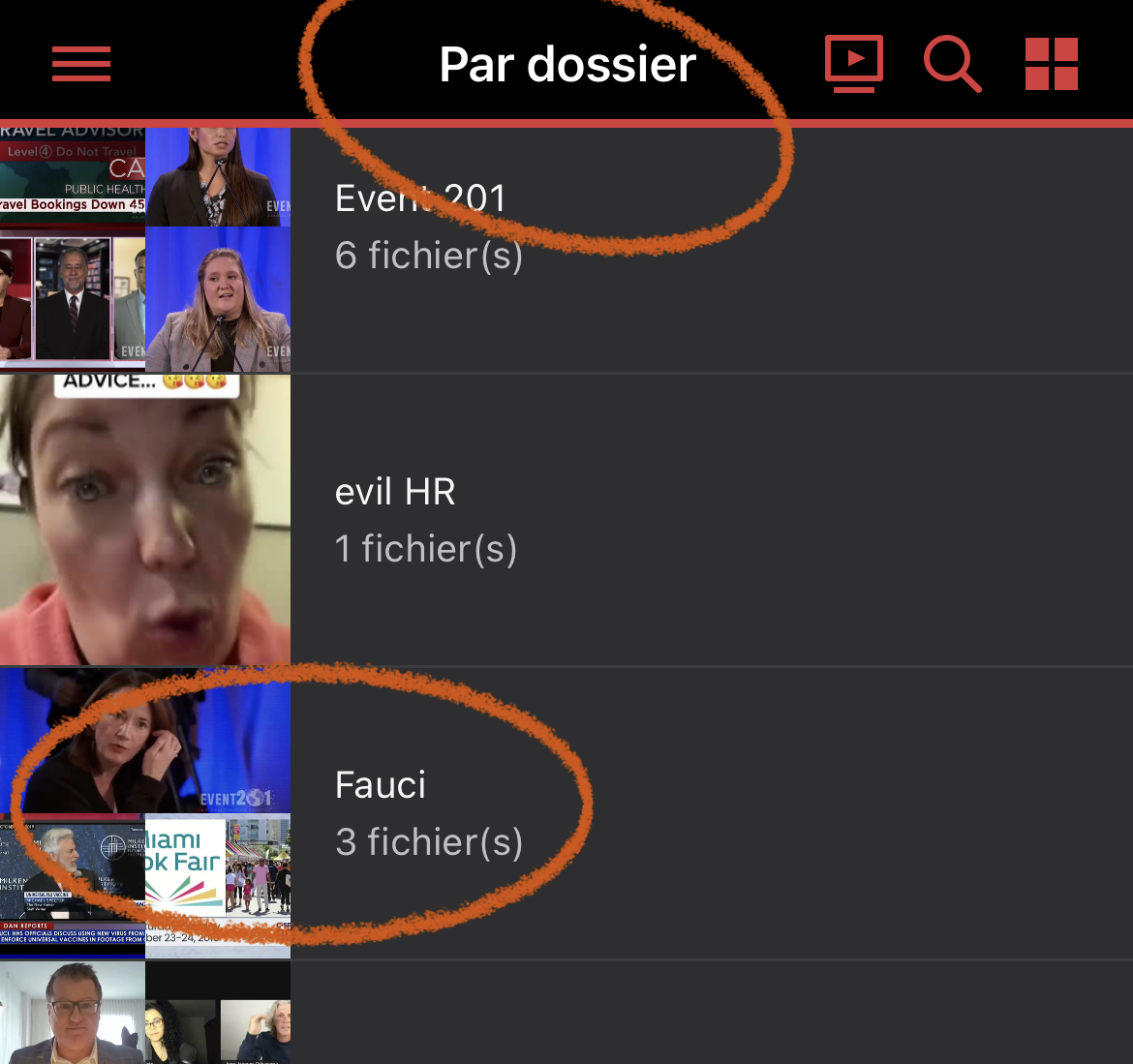This screenshot has height=1064, width=1133.
Task: Open the Event 201 folder
Action: [x=566, y=250]
